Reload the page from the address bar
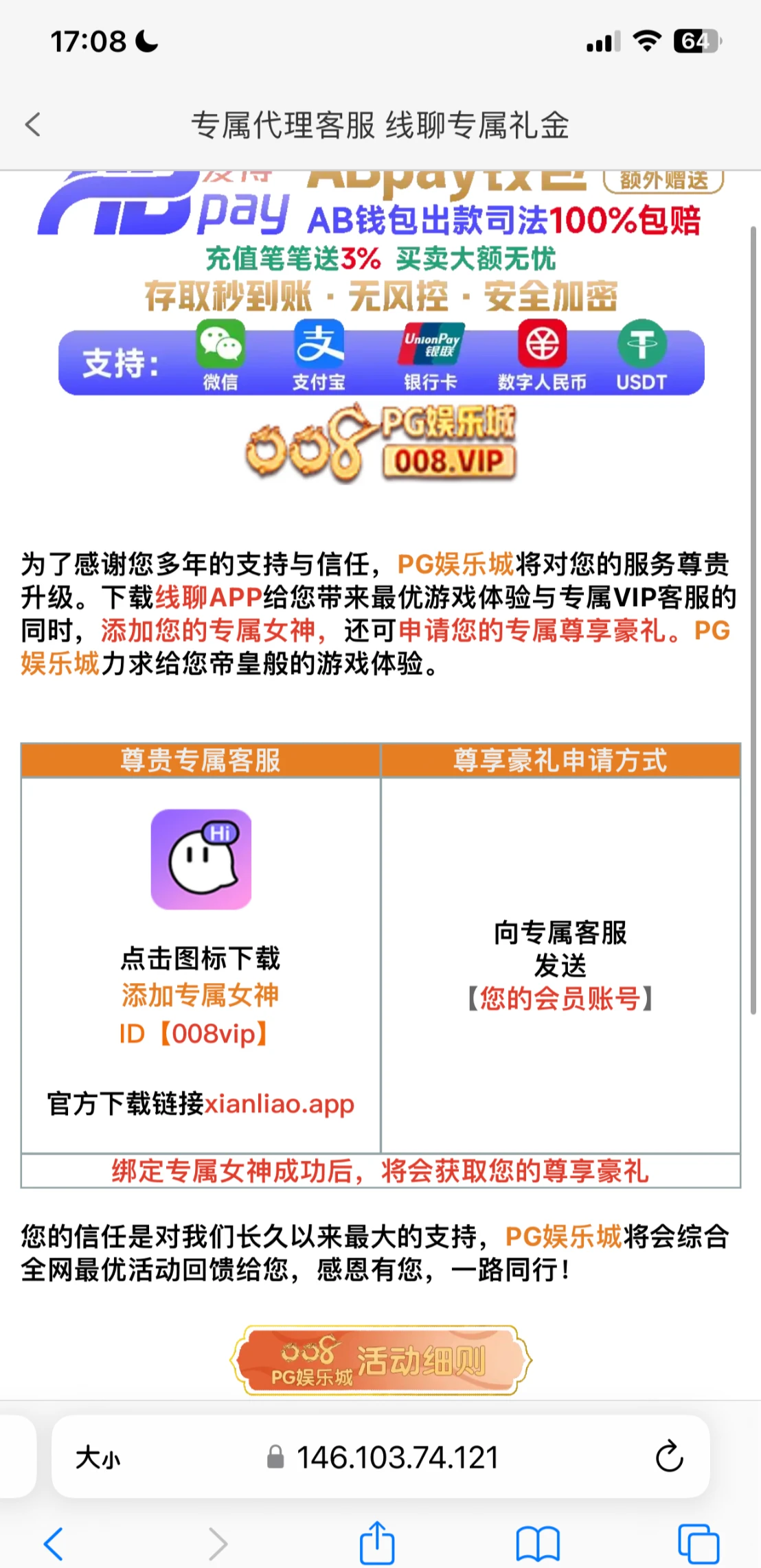The image size is (761, 1568). [668, 1457]
